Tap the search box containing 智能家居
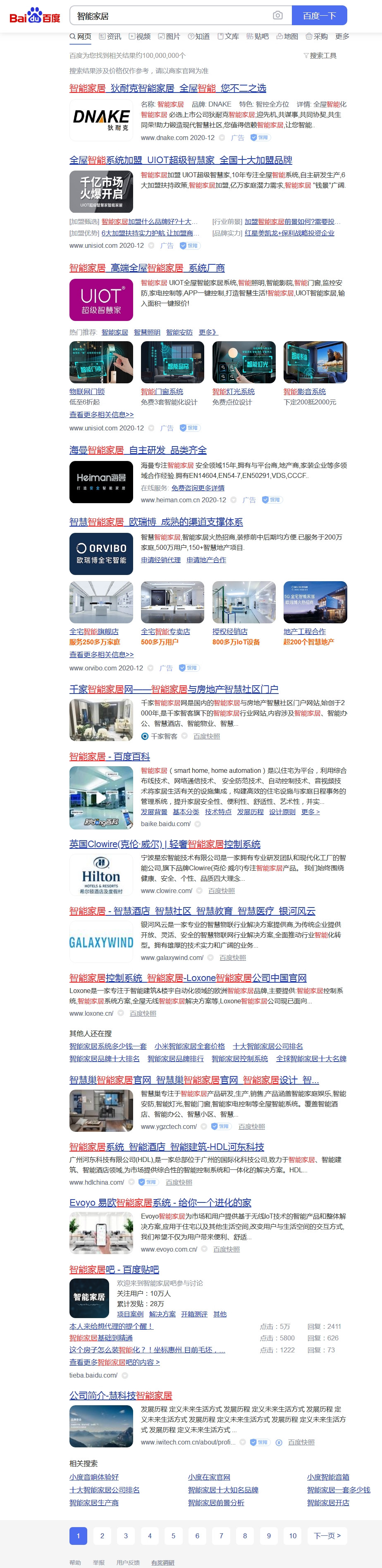Screen dimensions: 382x1568 click(171, 15)
